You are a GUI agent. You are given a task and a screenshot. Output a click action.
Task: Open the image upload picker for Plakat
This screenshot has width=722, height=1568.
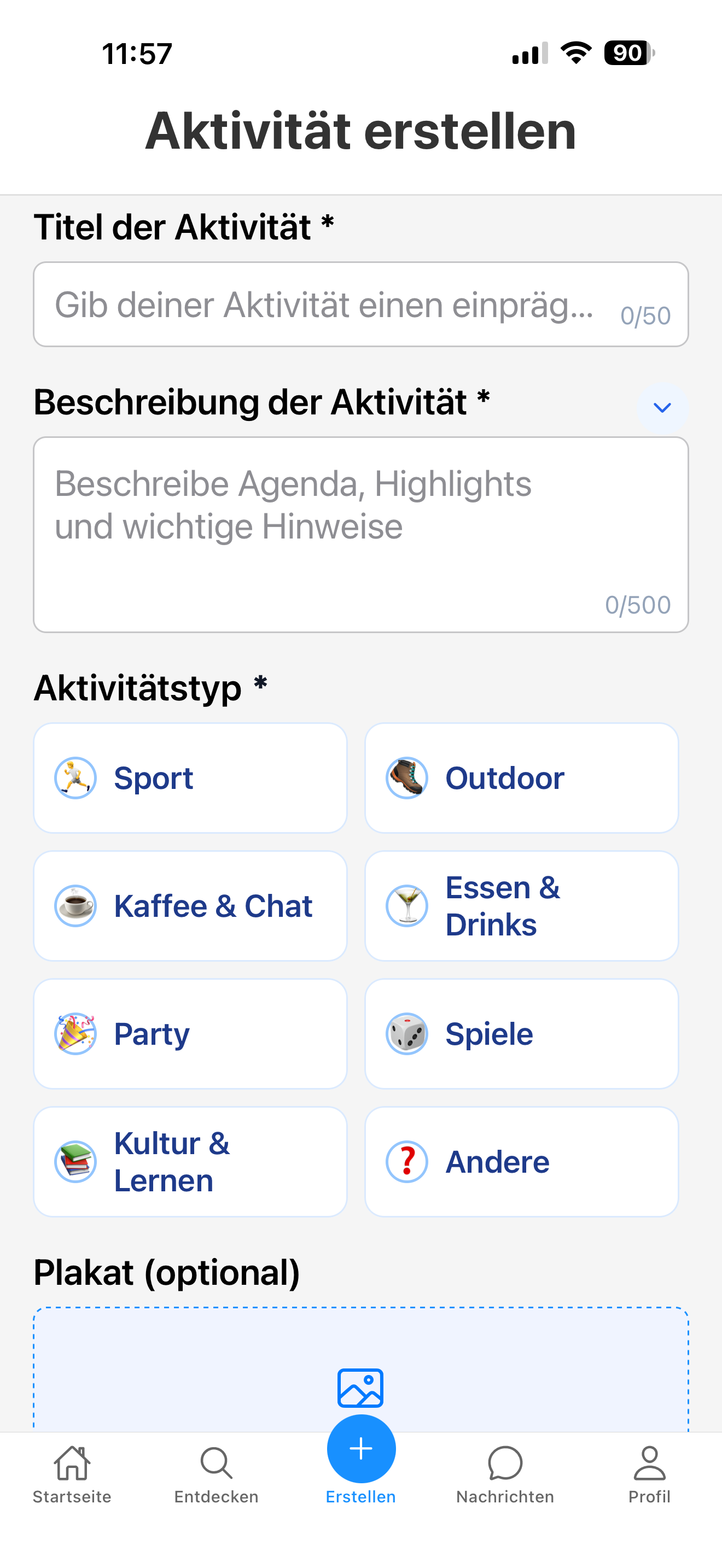coord(361,1390)
